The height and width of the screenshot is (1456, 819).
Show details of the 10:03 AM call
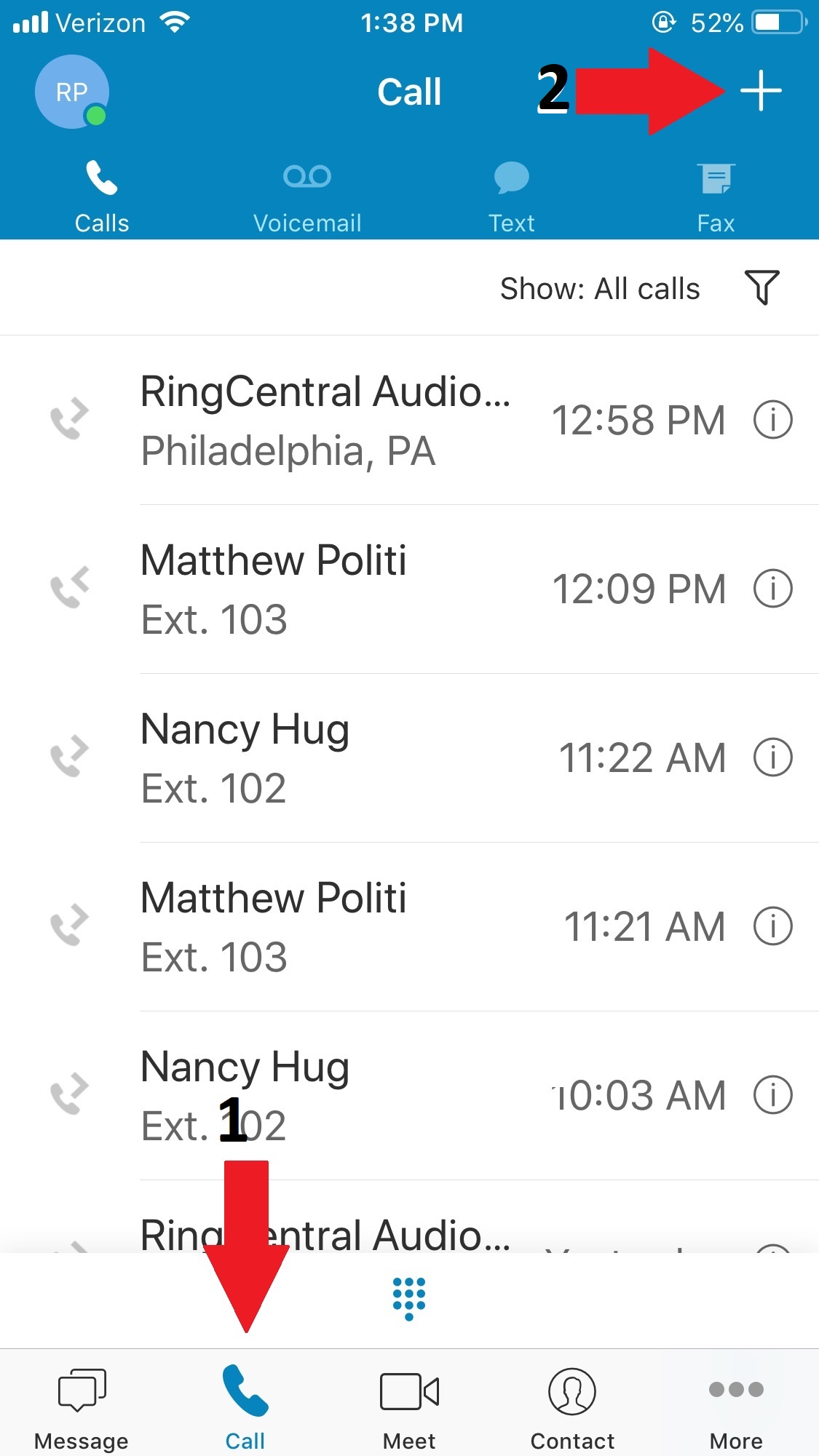772,1095
